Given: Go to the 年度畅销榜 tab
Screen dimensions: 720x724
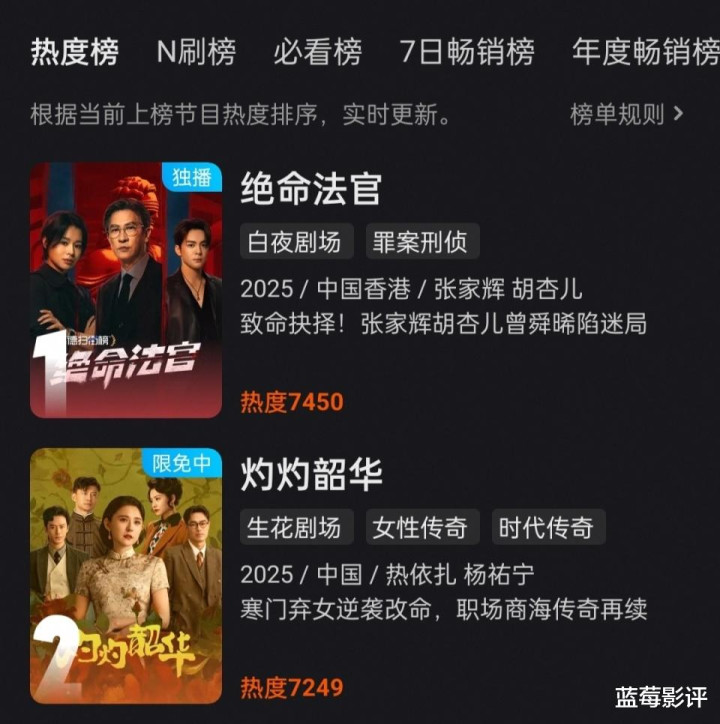Looking at the screenshot, I should [x=645, y=52].
